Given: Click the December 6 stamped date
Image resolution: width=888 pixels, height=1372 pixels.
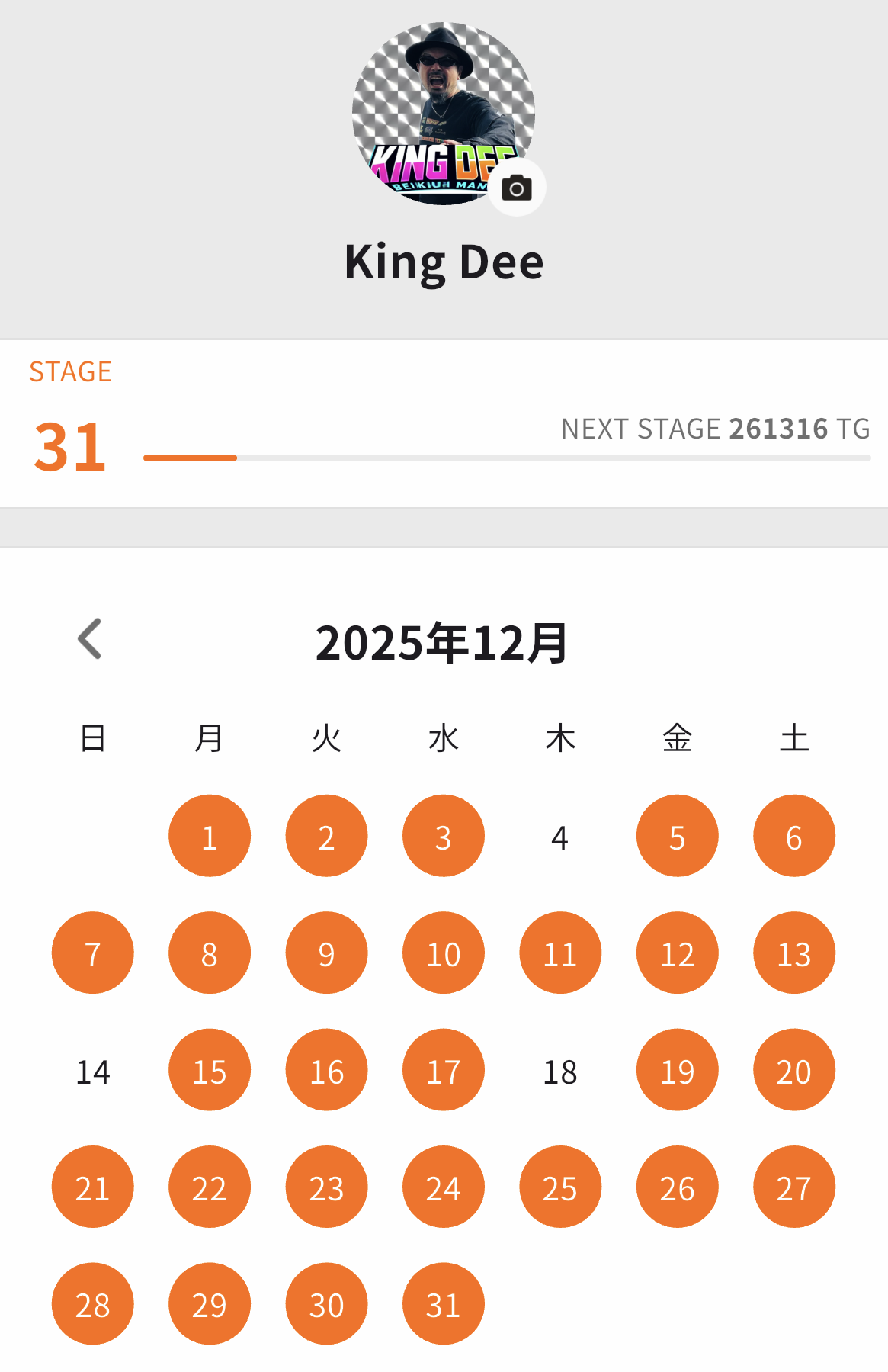Looking at the screenshot, I should point(793,835).
